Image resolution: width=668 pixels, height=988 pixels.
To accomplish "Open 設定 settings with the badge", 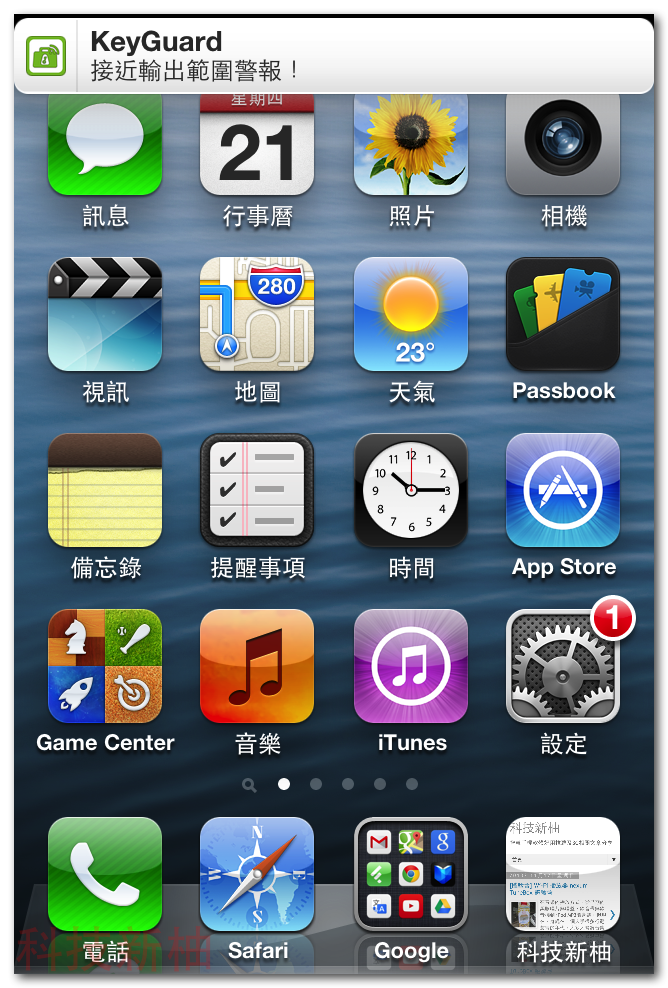I will pyautogui.click(x=563, y=666).
